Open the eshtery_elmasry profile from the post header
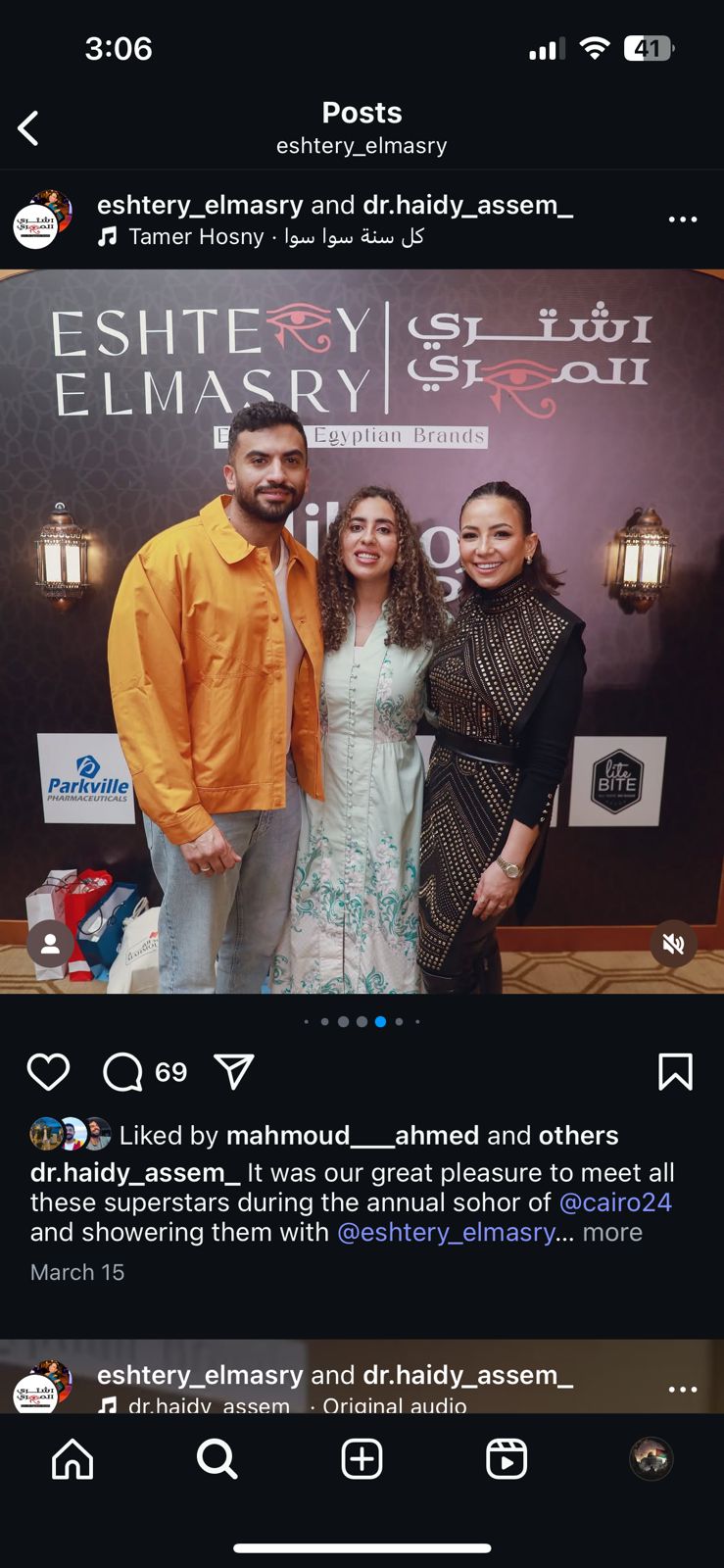 (200, 205)
